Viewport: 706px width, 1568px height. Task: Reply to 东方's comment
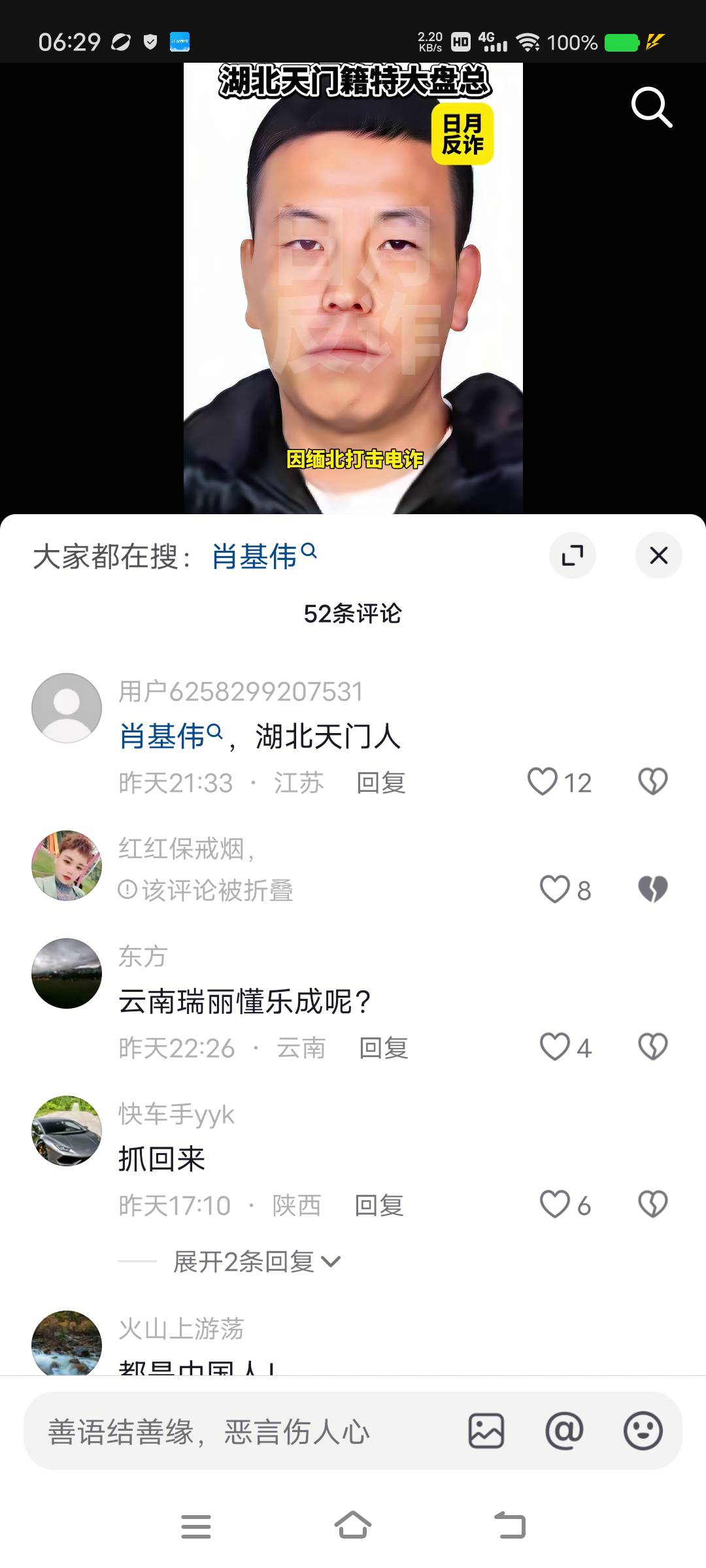click(x=384, y=1048)
